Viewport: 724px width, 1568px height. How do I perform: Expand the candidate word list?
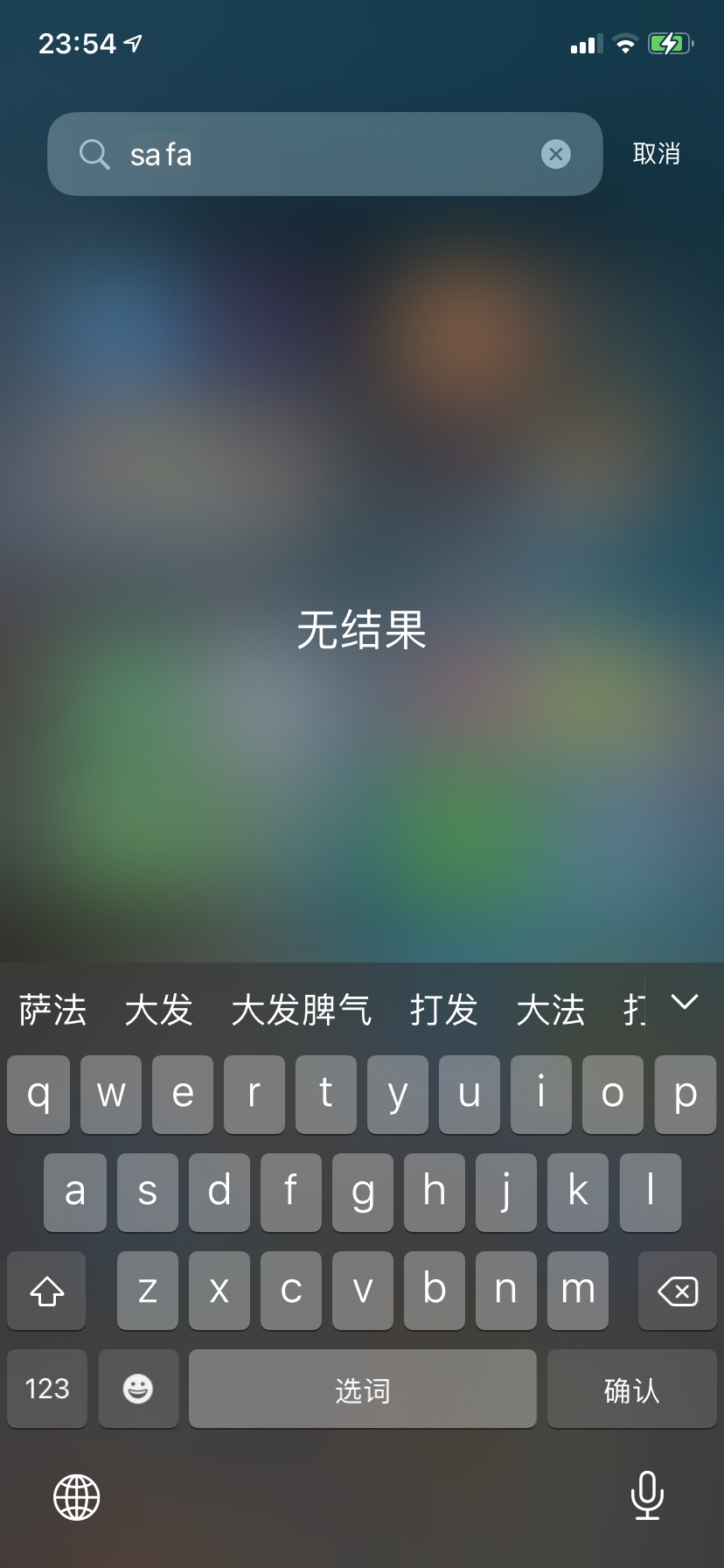pos(684,1003)
